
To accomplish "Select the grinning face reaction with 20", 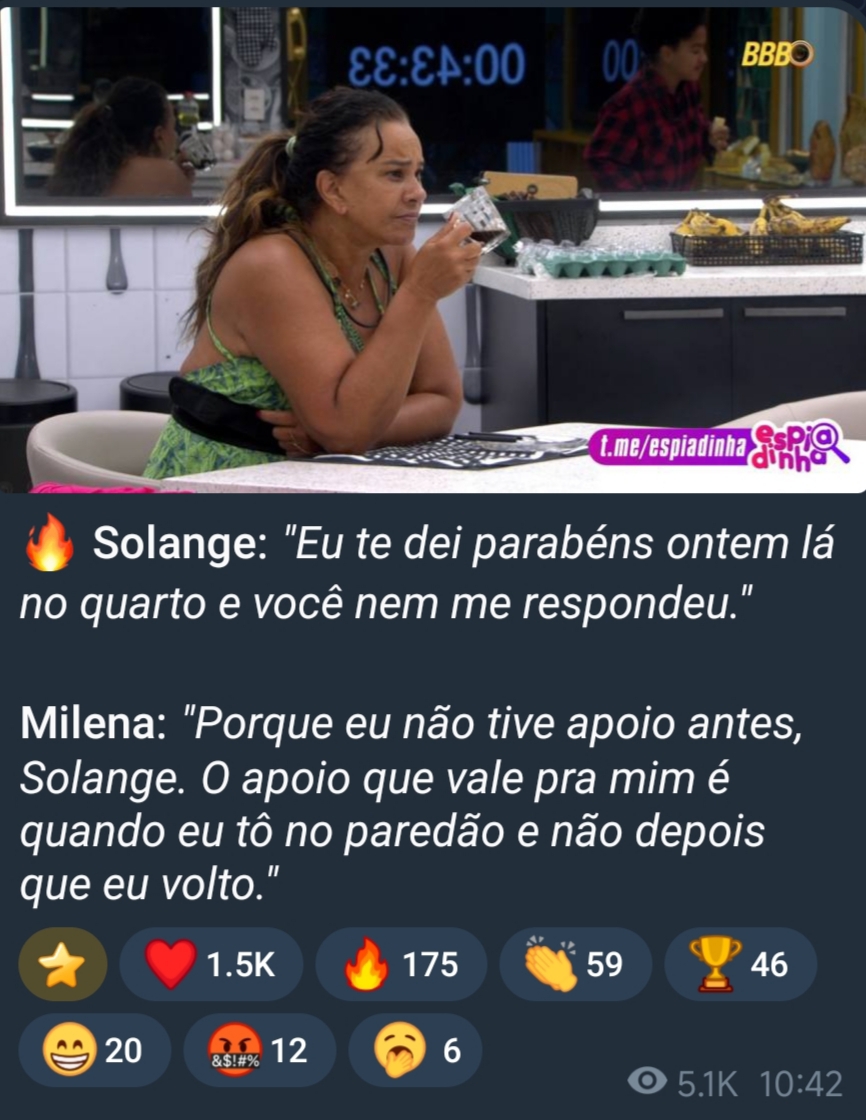I will 94,1050.
